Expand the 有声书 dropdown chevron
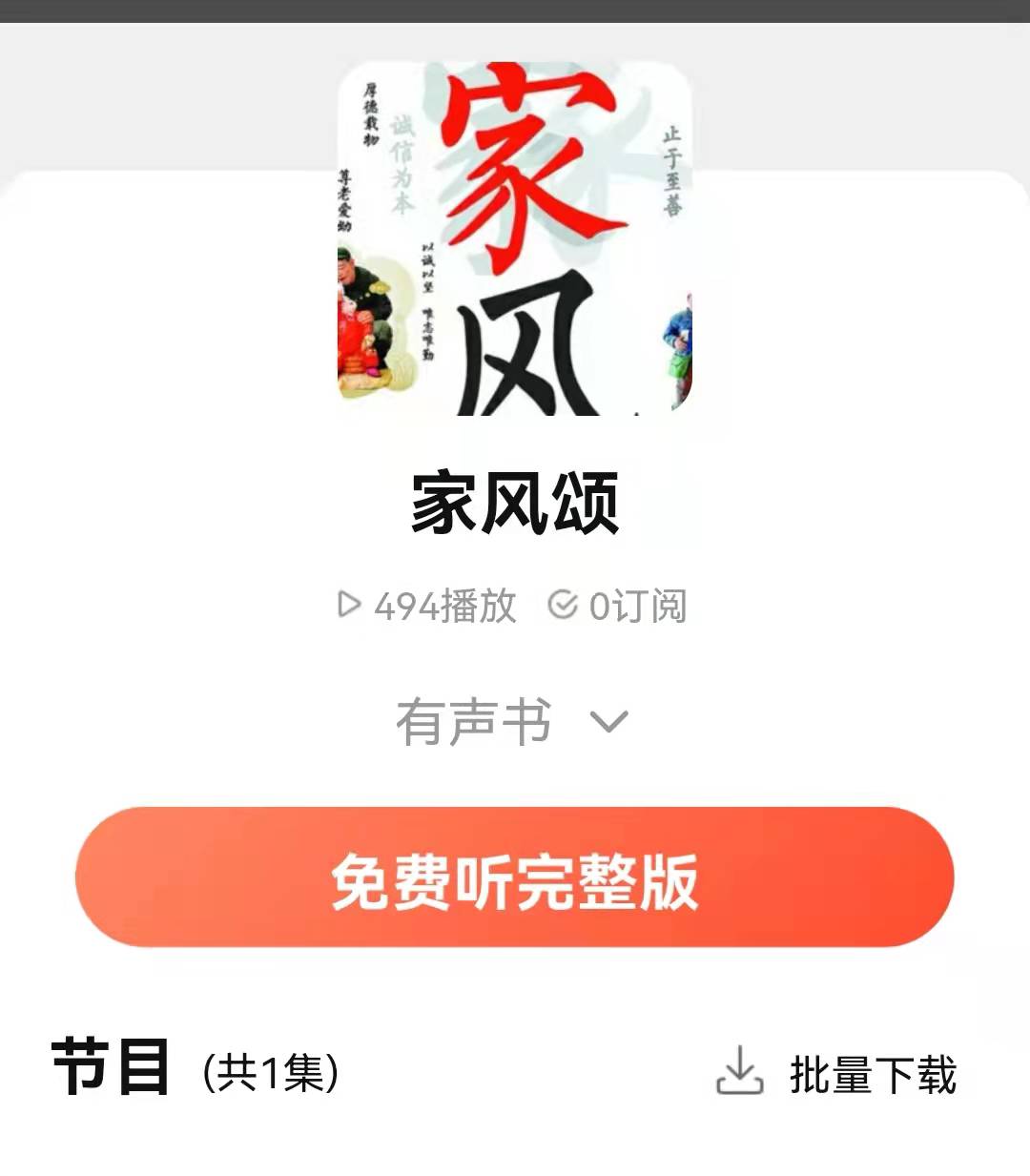This screenshot has width=1030, height=1176. pyautogui.click(x=608, y=721)
